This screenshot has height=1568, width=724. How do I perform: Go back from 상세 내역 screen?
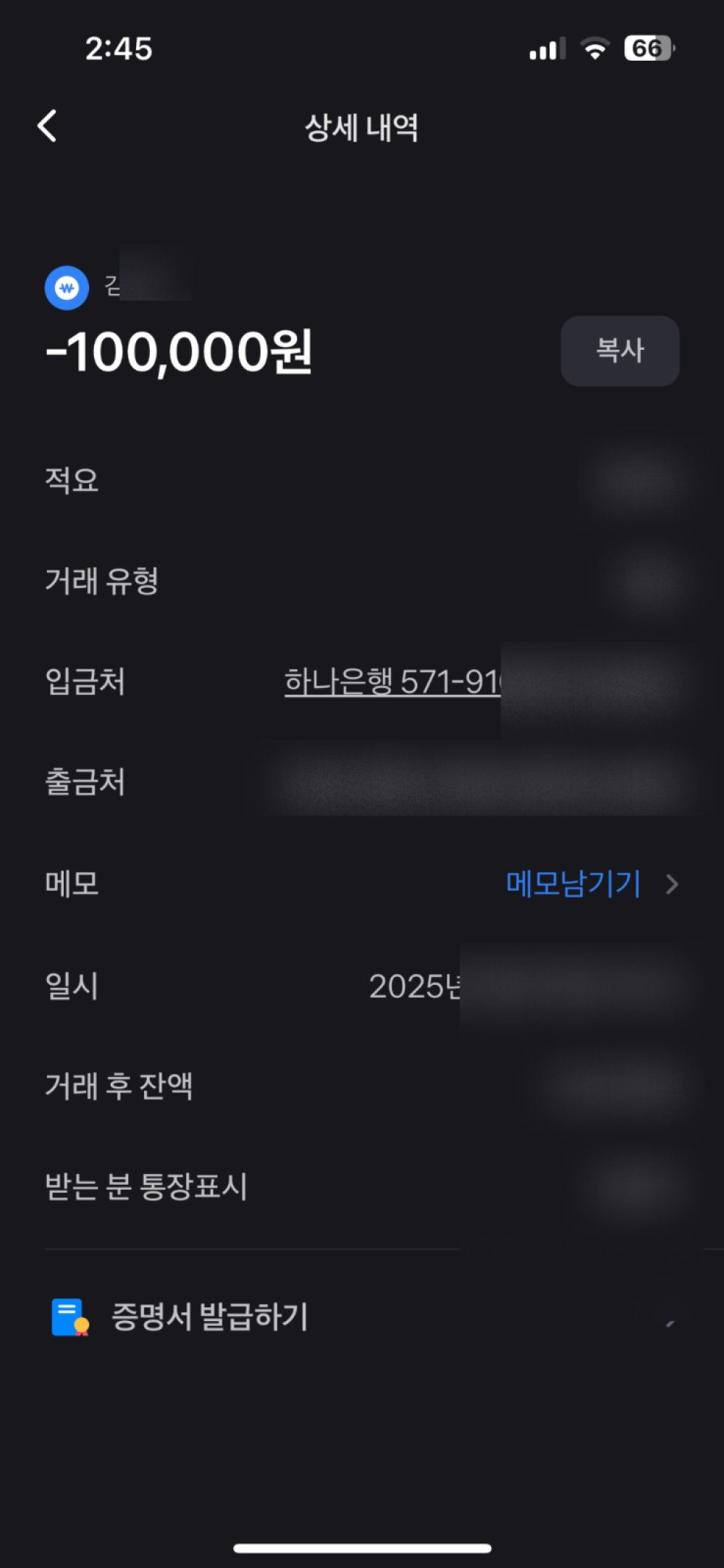pyautogui.click(x=48, y=126)
